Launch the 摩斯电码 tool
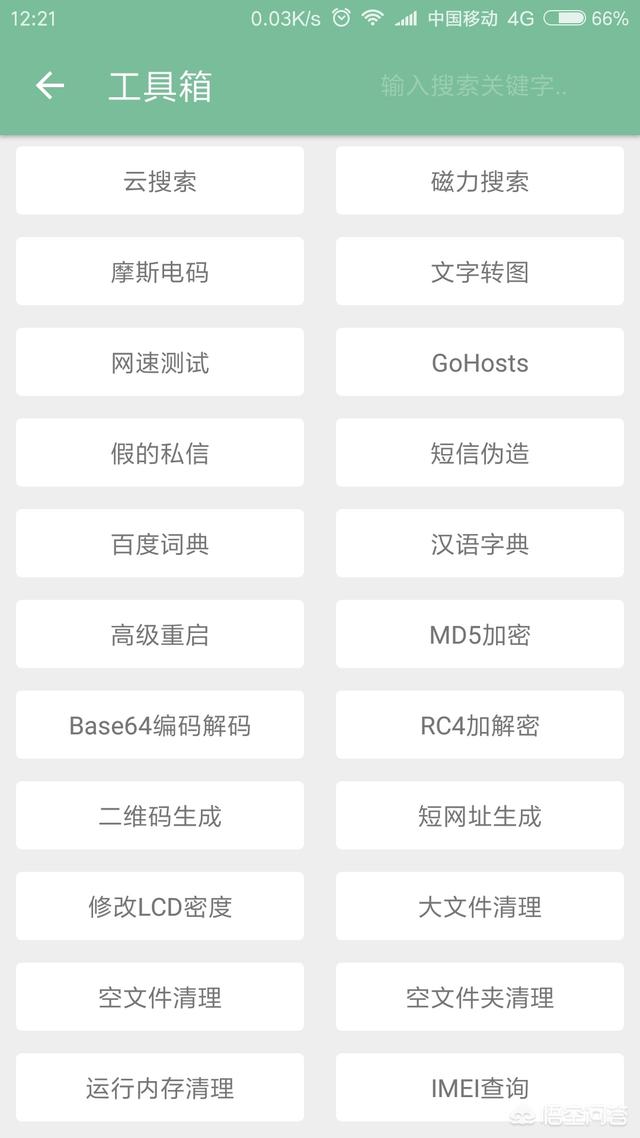Screen dimensions: 640x1138 pyautogui.click(x=160, y=271)
